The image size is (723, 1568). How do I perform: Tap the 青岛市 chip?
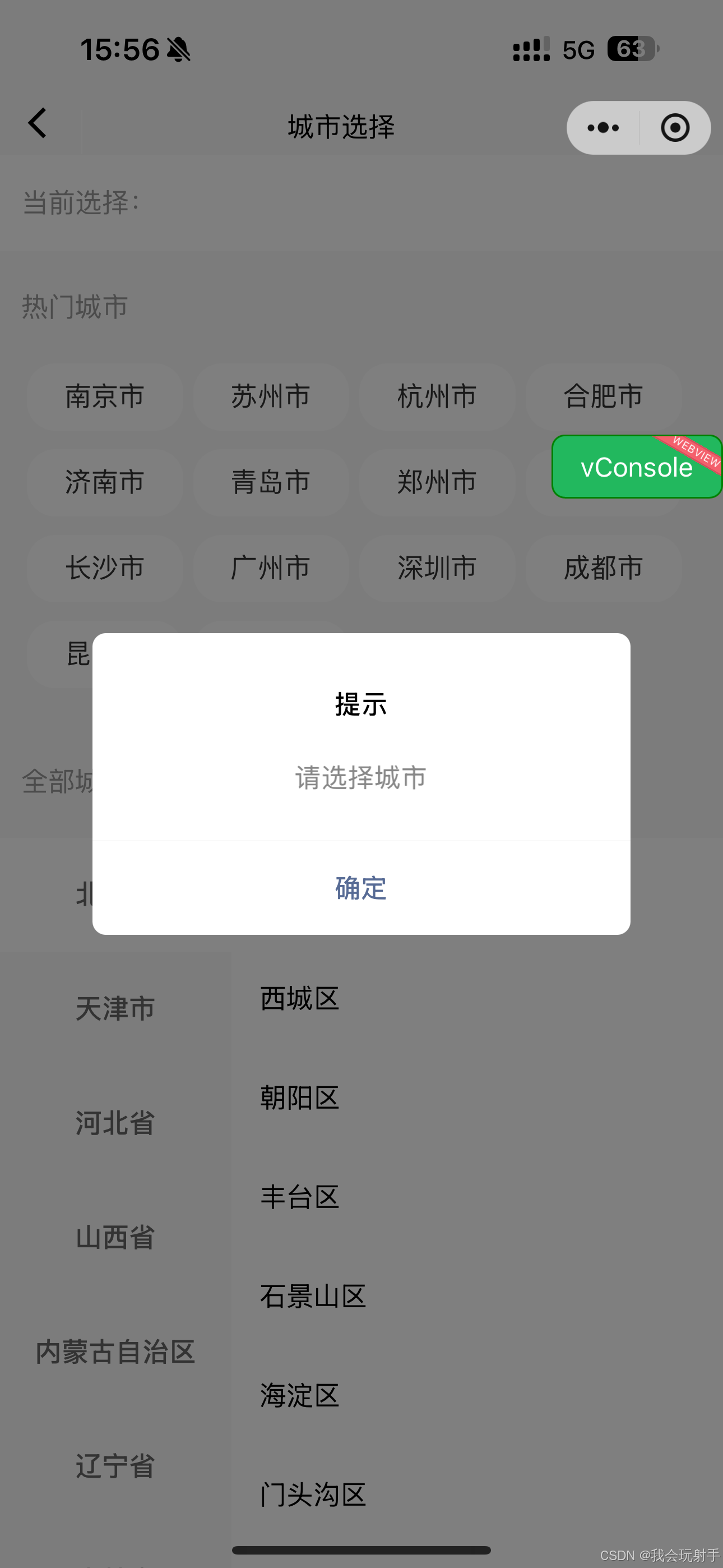(271, 483)
